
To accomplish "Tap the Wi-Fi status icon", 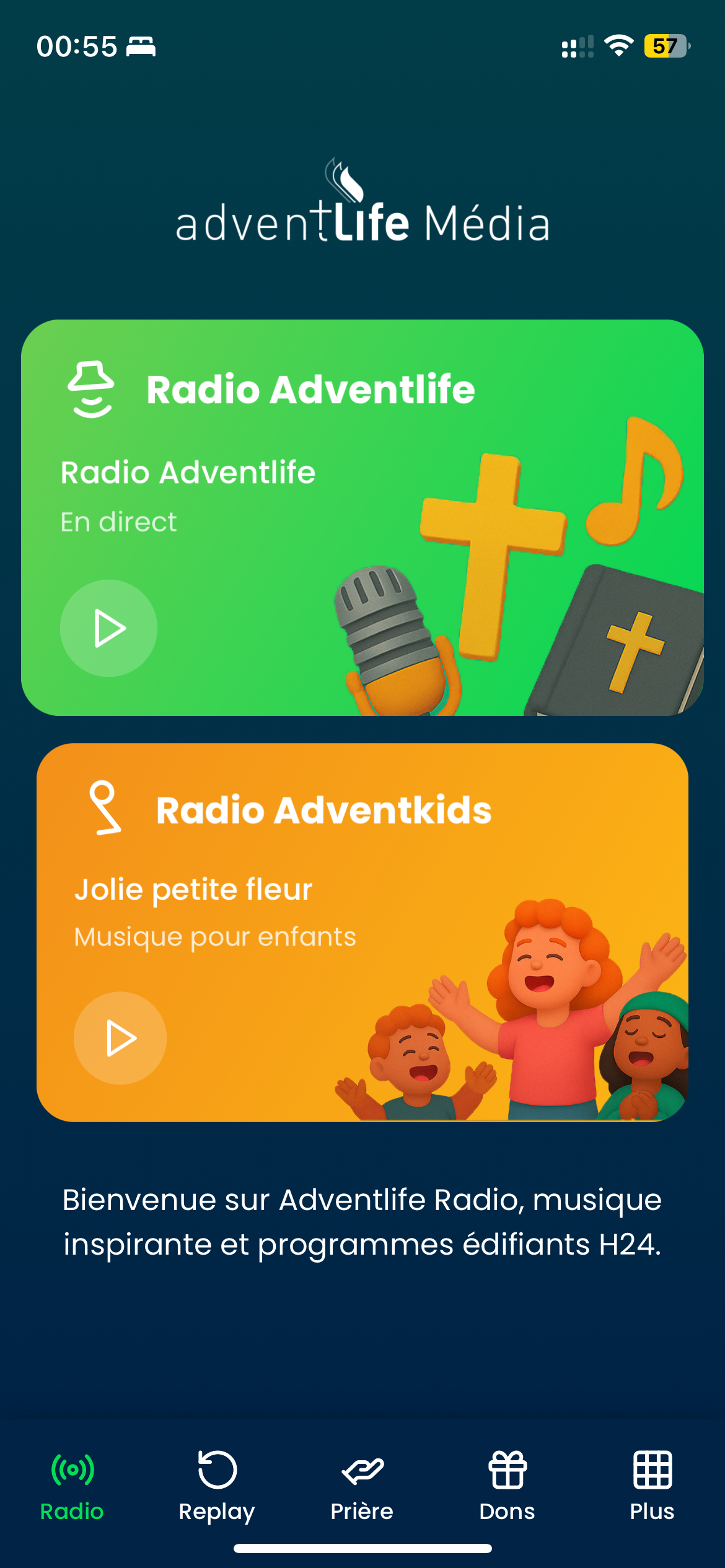I will point(618,46).
